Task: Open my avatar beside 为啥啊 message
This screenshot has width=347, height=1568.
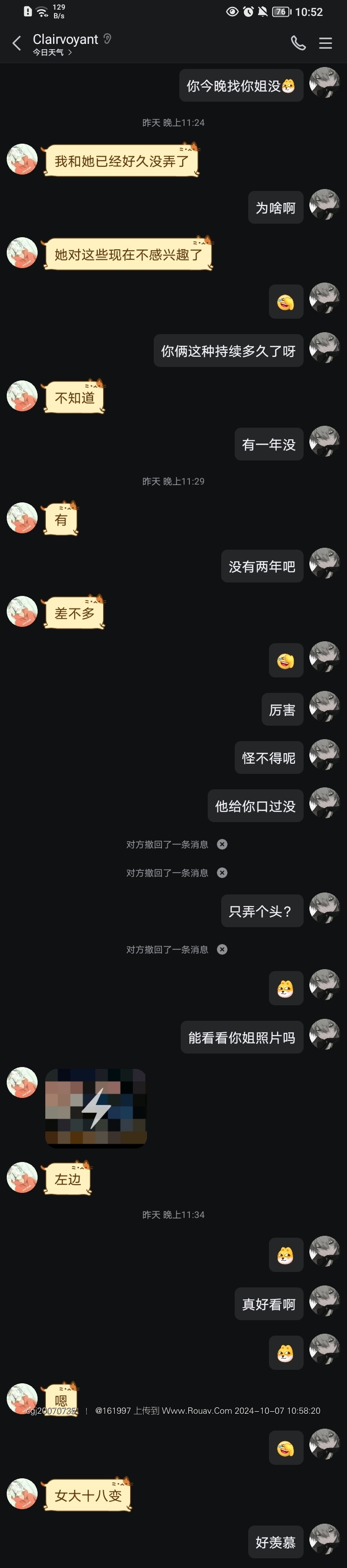Action: (324, 204)
